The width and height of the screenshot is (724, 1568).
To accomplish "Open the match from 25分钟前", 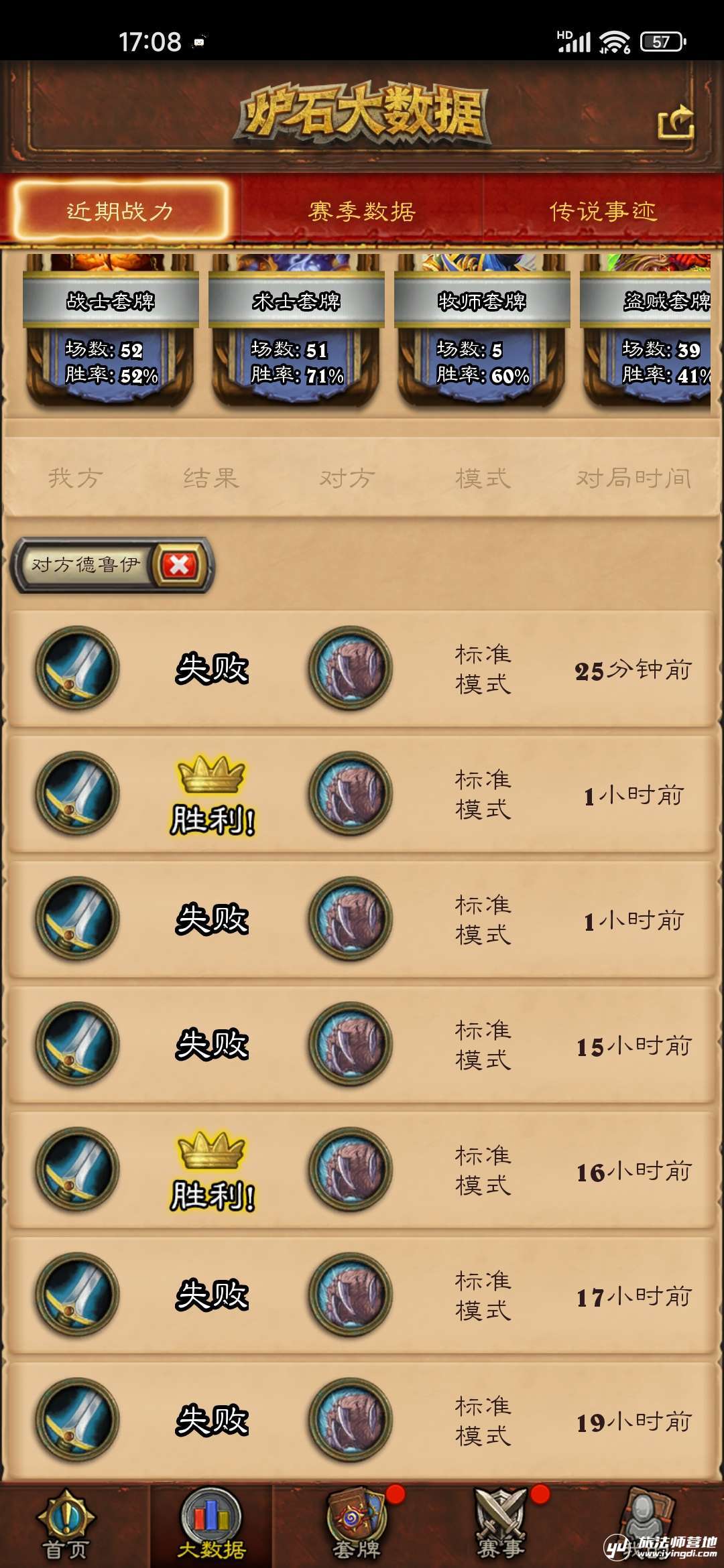I will (362, 669).
